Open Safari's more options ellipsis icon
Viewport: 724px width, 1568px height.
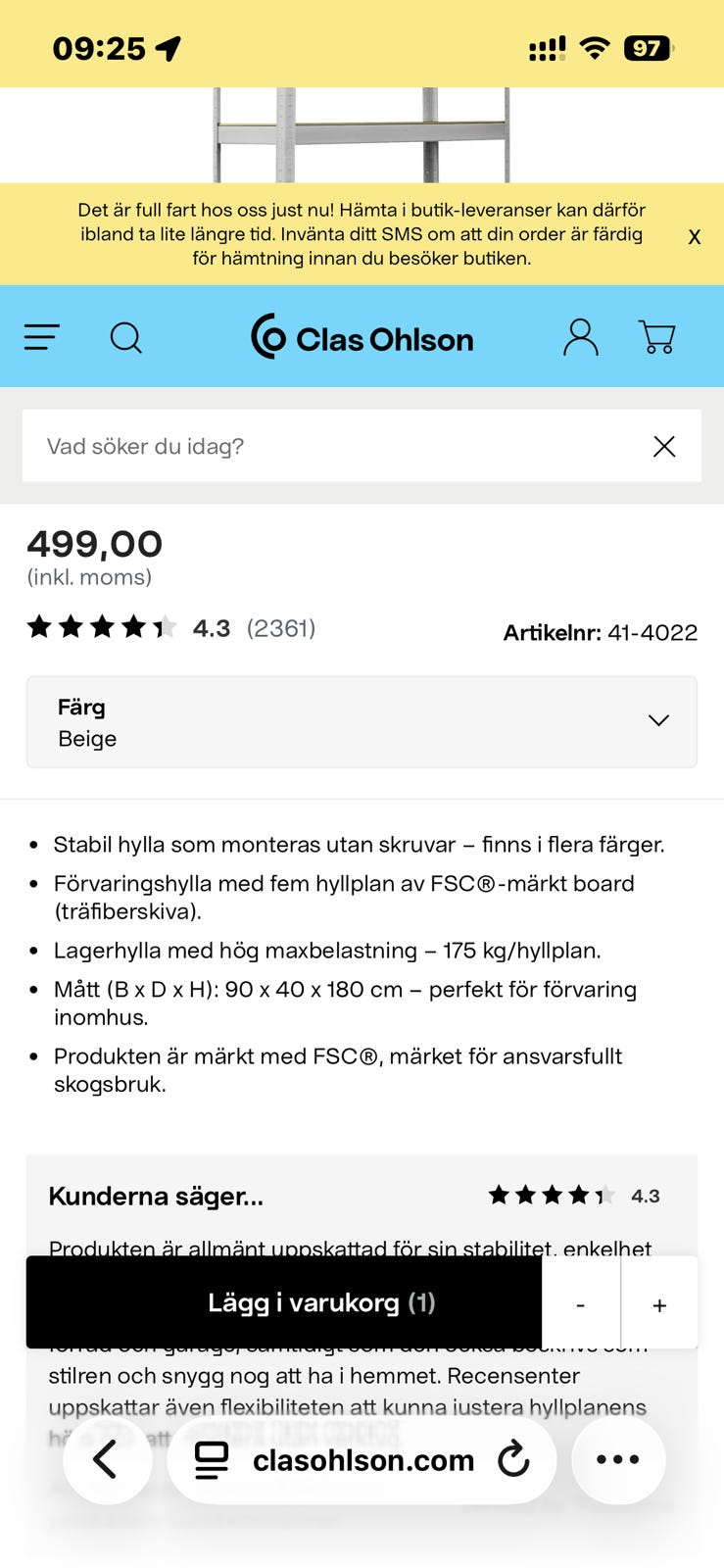pyautogui.click(x=617, y=1459)
